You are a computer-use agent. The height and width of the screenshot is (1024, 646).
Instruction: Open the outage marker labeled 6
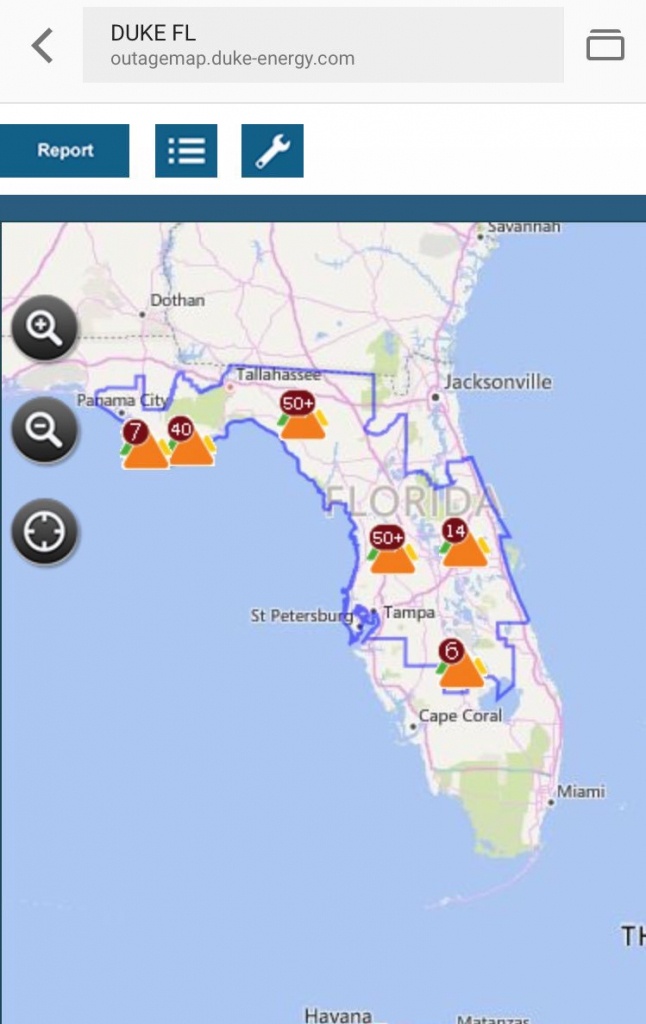(x=459, y=667)
